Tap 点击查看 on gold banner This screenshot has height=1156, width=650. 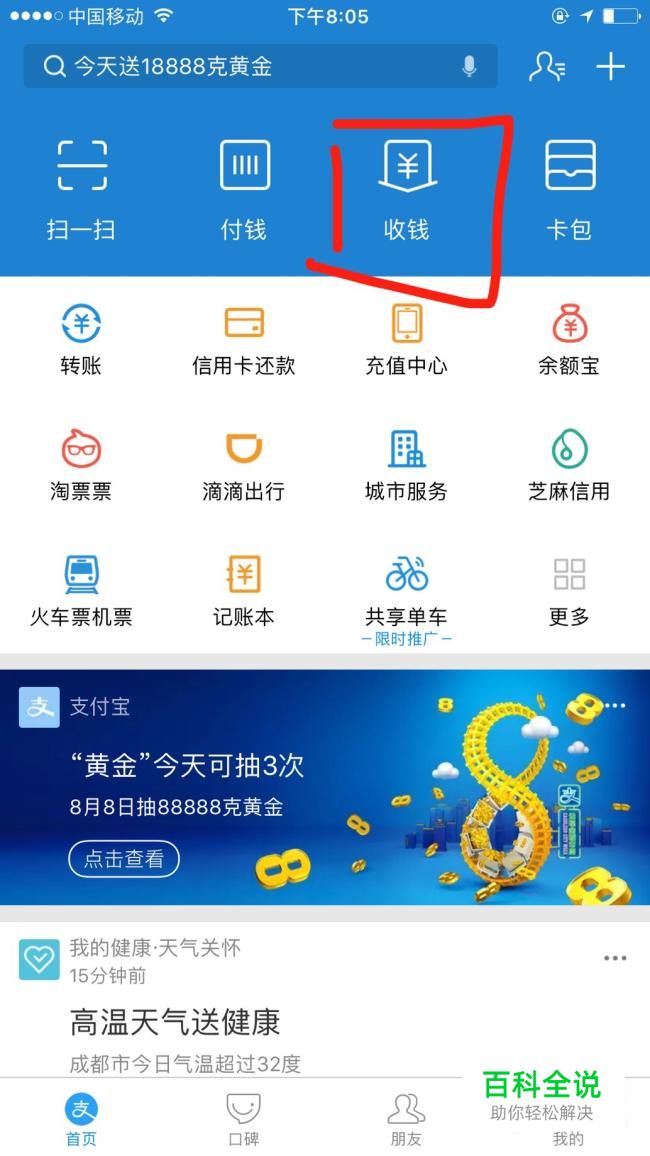pos(123,859)
